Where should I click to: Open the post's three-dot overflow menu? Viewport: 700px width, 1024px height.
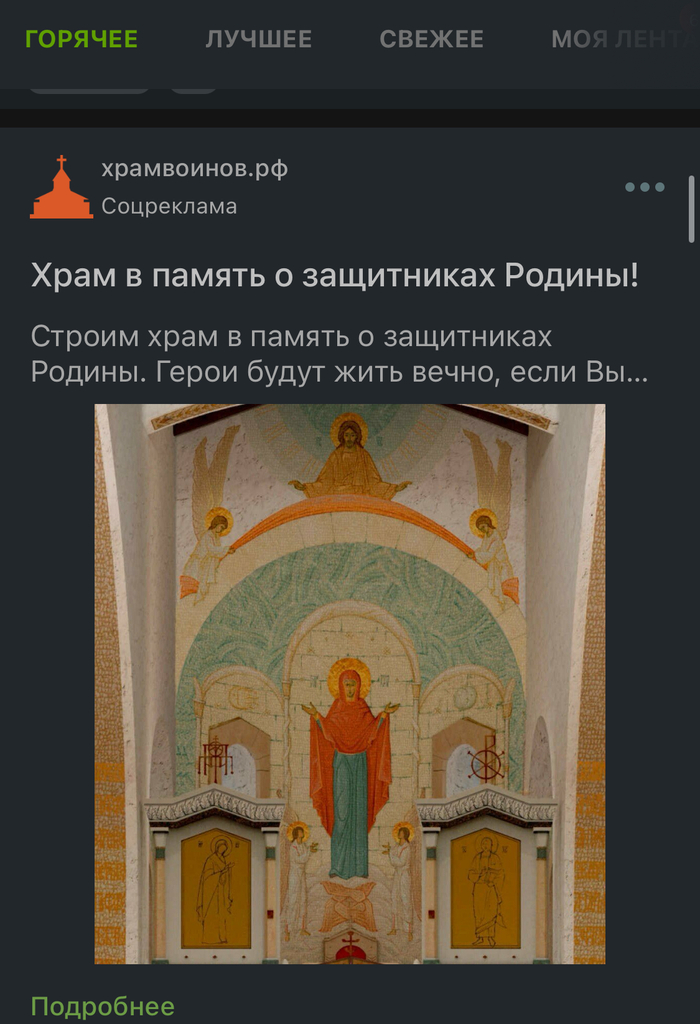644,187
